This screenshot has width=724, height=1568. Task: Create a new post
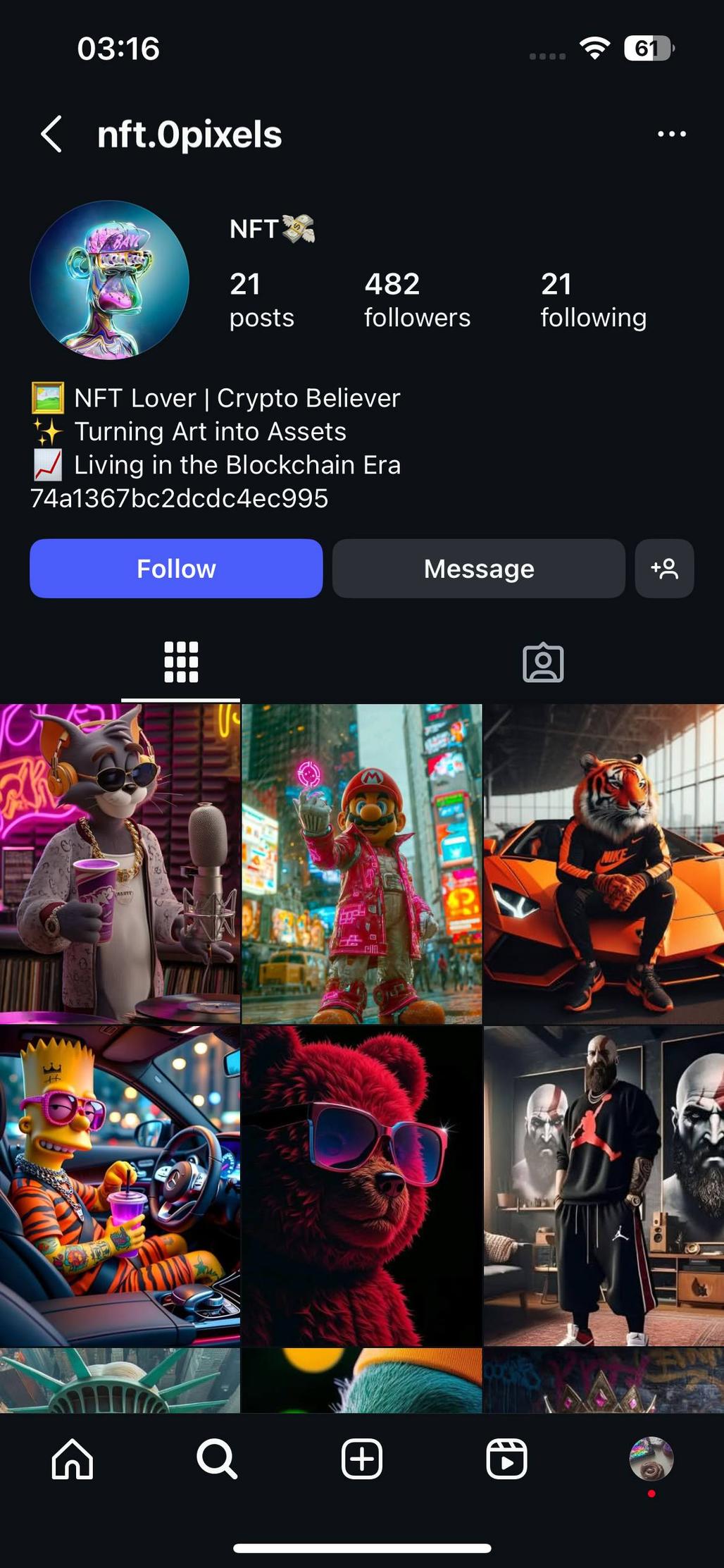click(x=362, y=1459)
